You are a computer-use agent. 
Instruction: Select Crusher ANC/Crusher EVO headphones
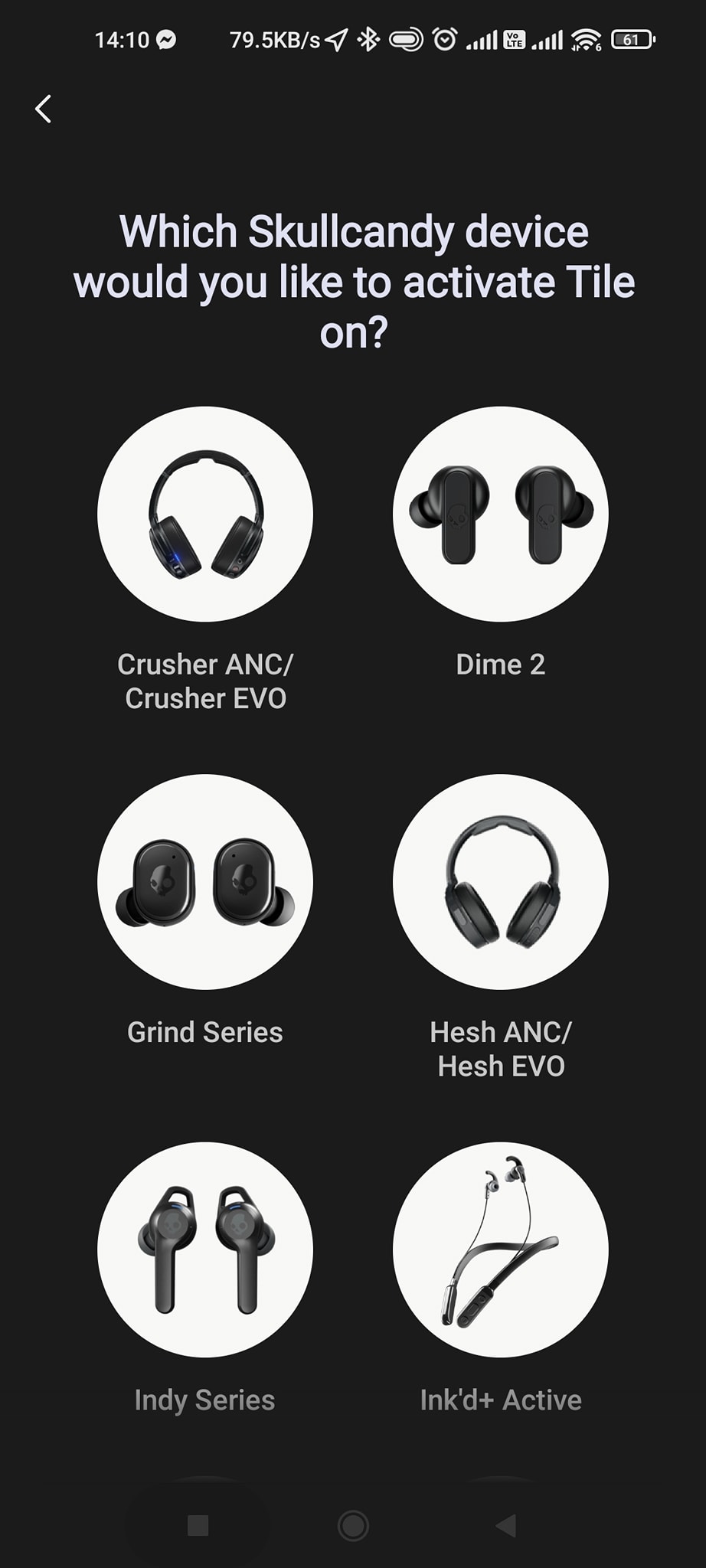tap(205, 514)
